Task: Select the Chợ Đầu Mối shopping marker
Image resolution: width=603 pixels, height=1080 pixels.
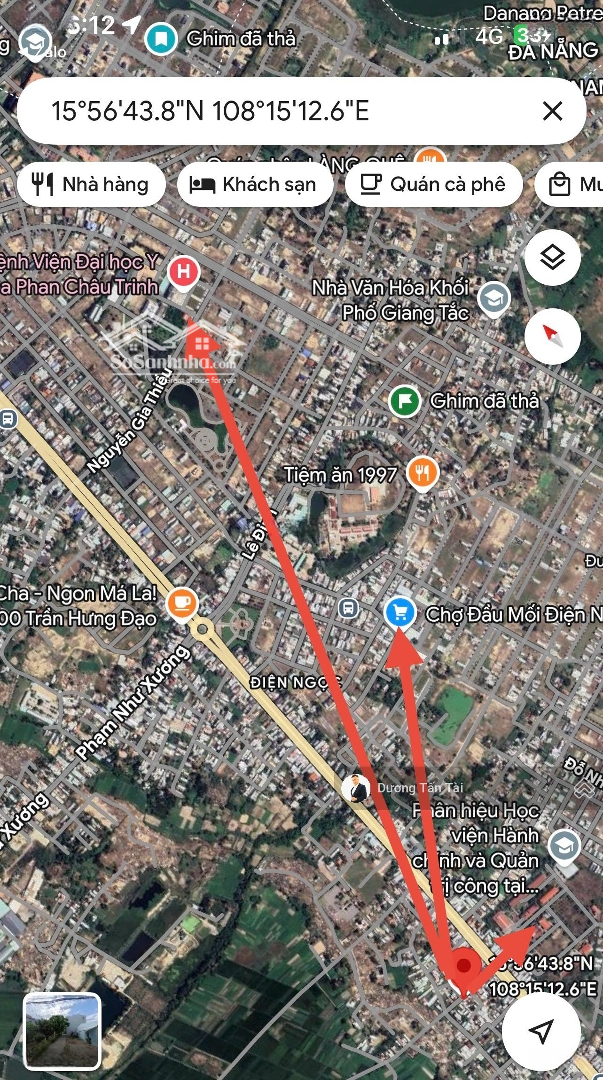Action: click(x=401, y=613)
